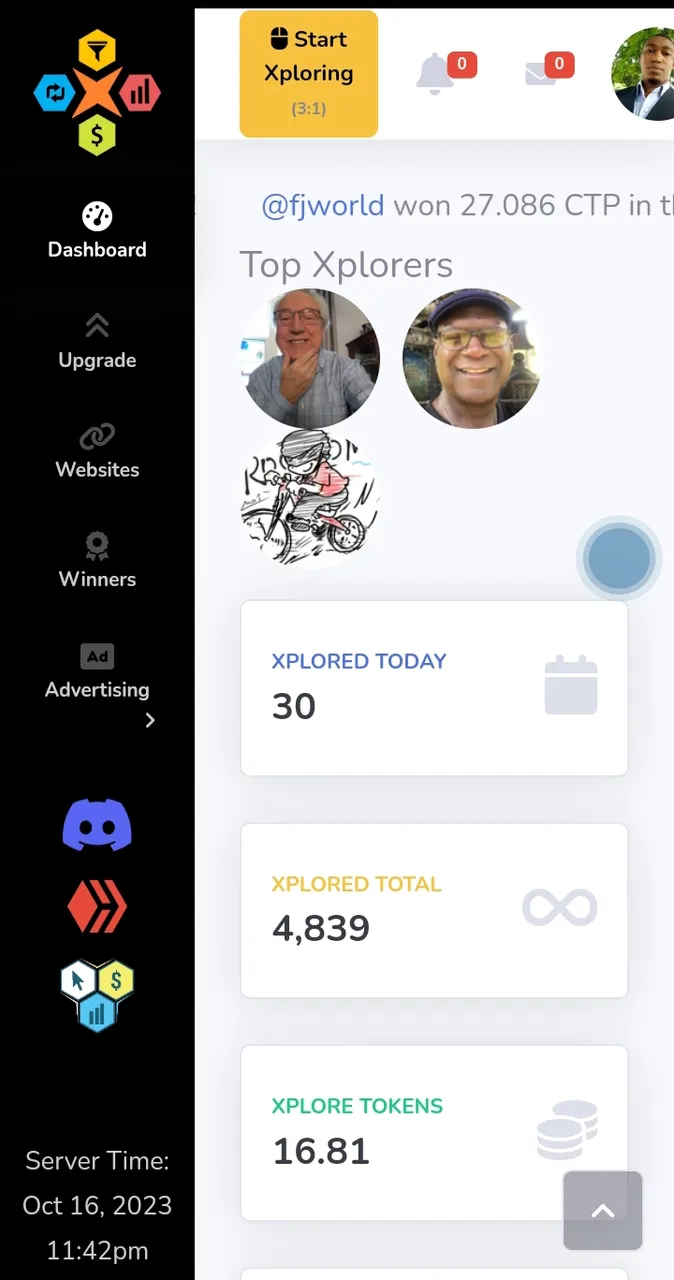
Task: Open the messages envelope icon
Action: pyautogui.click(x=541, y=74)
